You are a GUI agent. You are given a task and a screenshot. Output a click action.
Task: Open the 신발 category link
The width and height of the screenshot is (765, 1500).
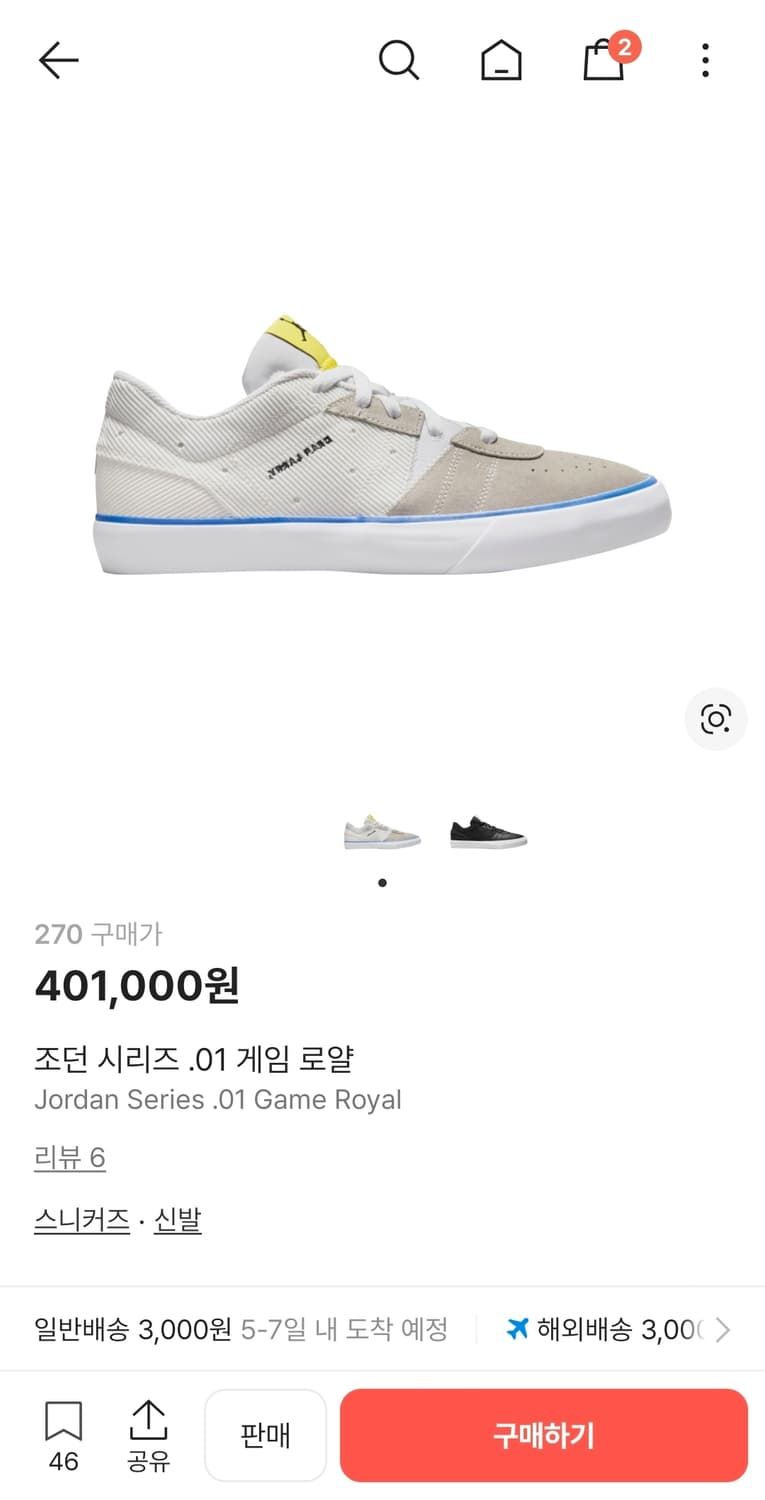178,1220
